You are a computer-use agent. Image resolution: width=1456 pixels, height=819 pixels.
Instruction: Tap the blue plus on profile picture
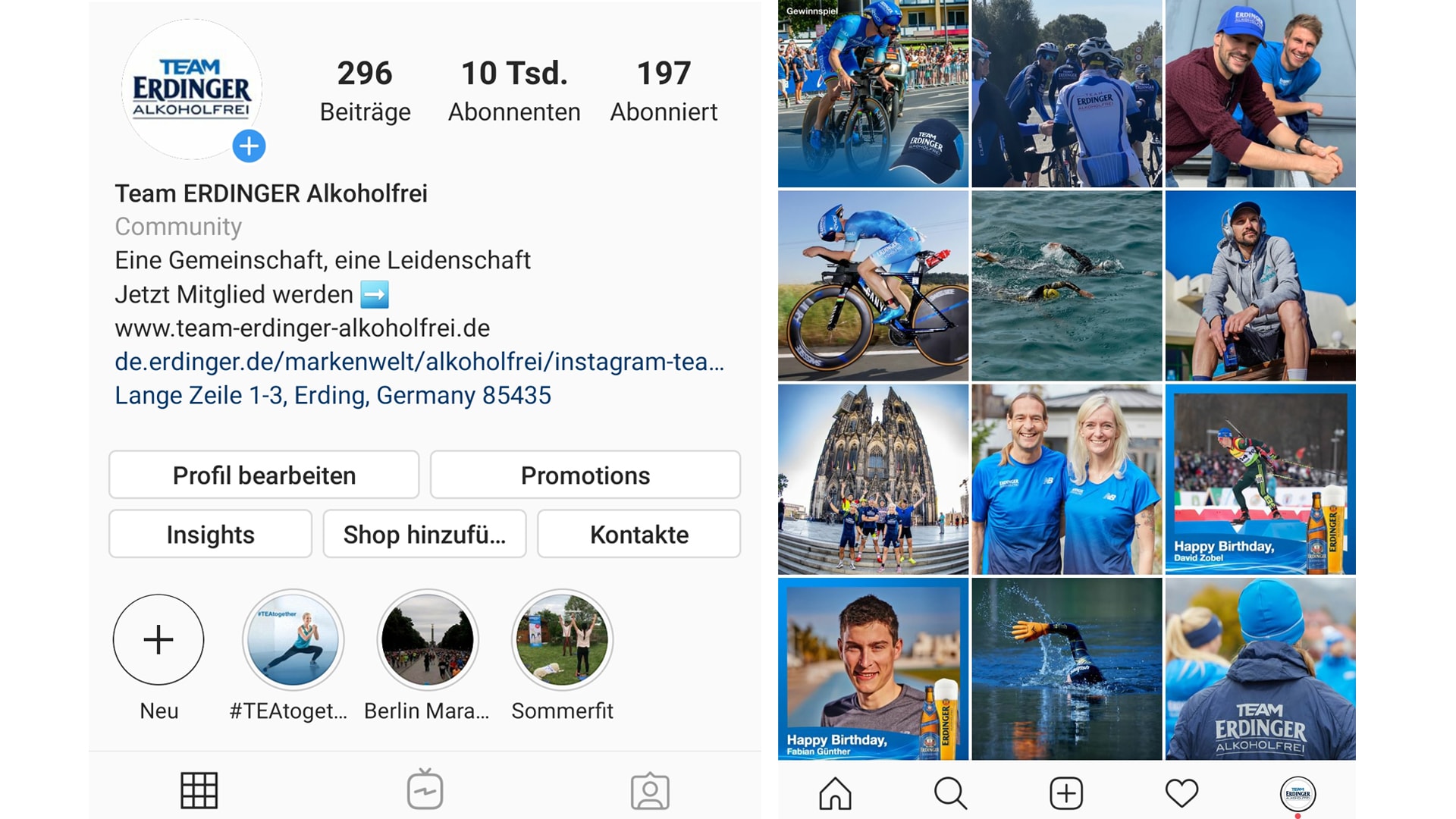pos(249,146)
